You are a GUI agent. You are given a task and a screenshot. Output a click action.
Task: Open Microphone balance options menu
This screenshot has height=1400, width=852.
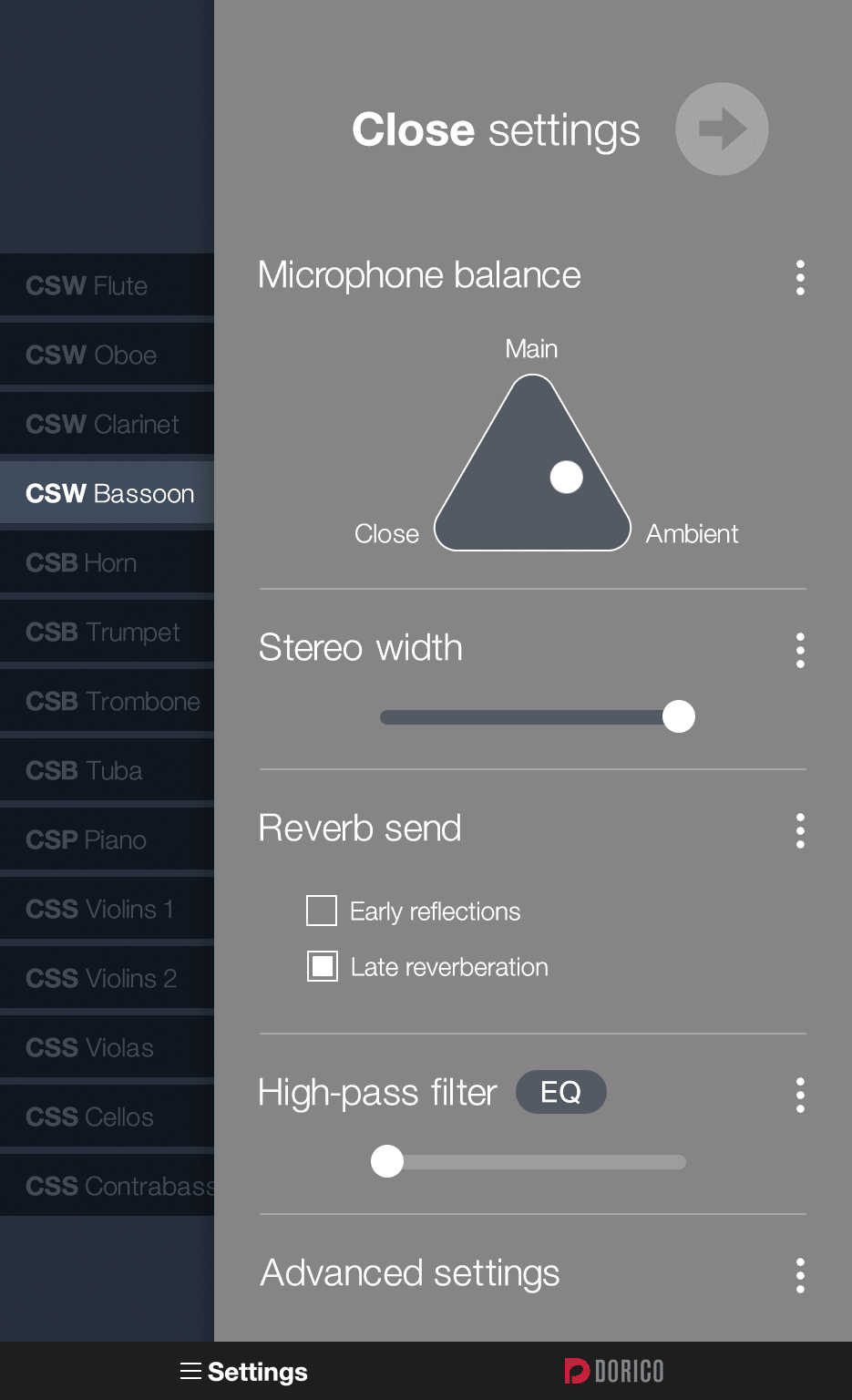(800, 277)
